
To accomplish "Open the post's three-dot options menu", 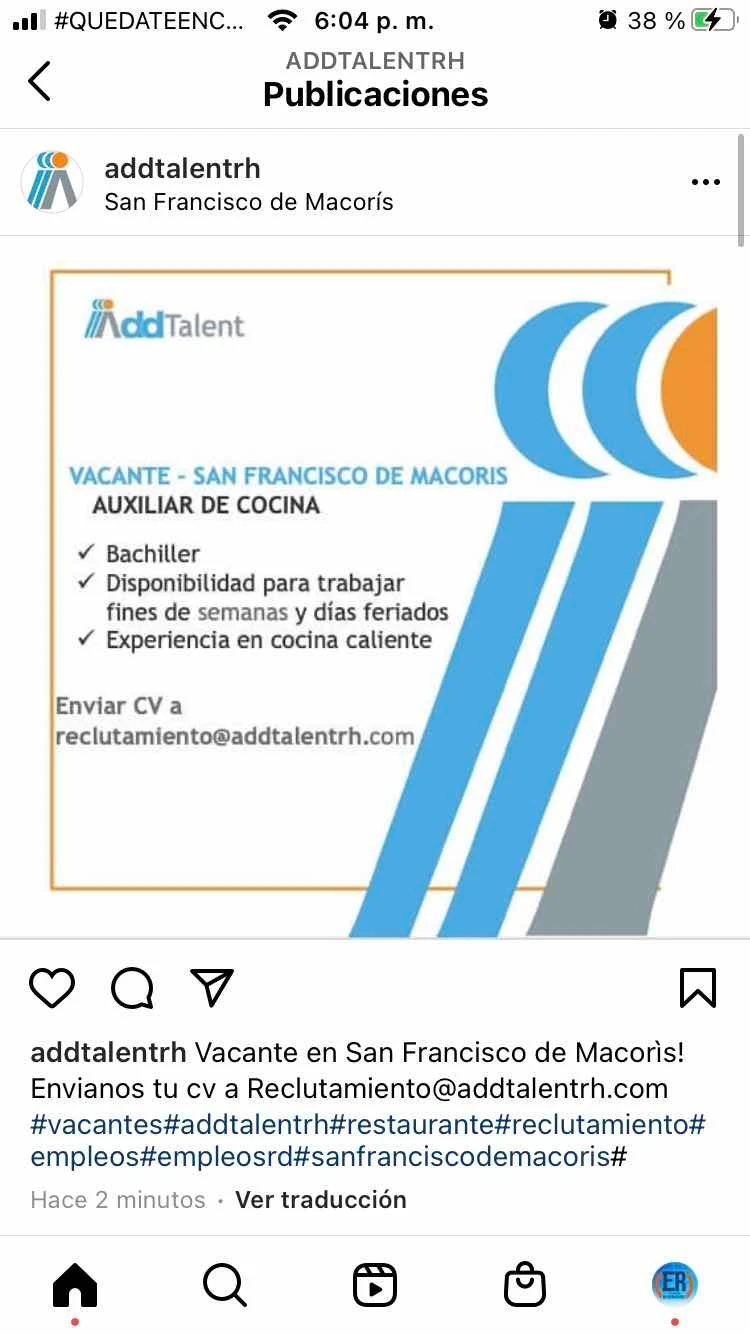I will [x=706, y=182].
